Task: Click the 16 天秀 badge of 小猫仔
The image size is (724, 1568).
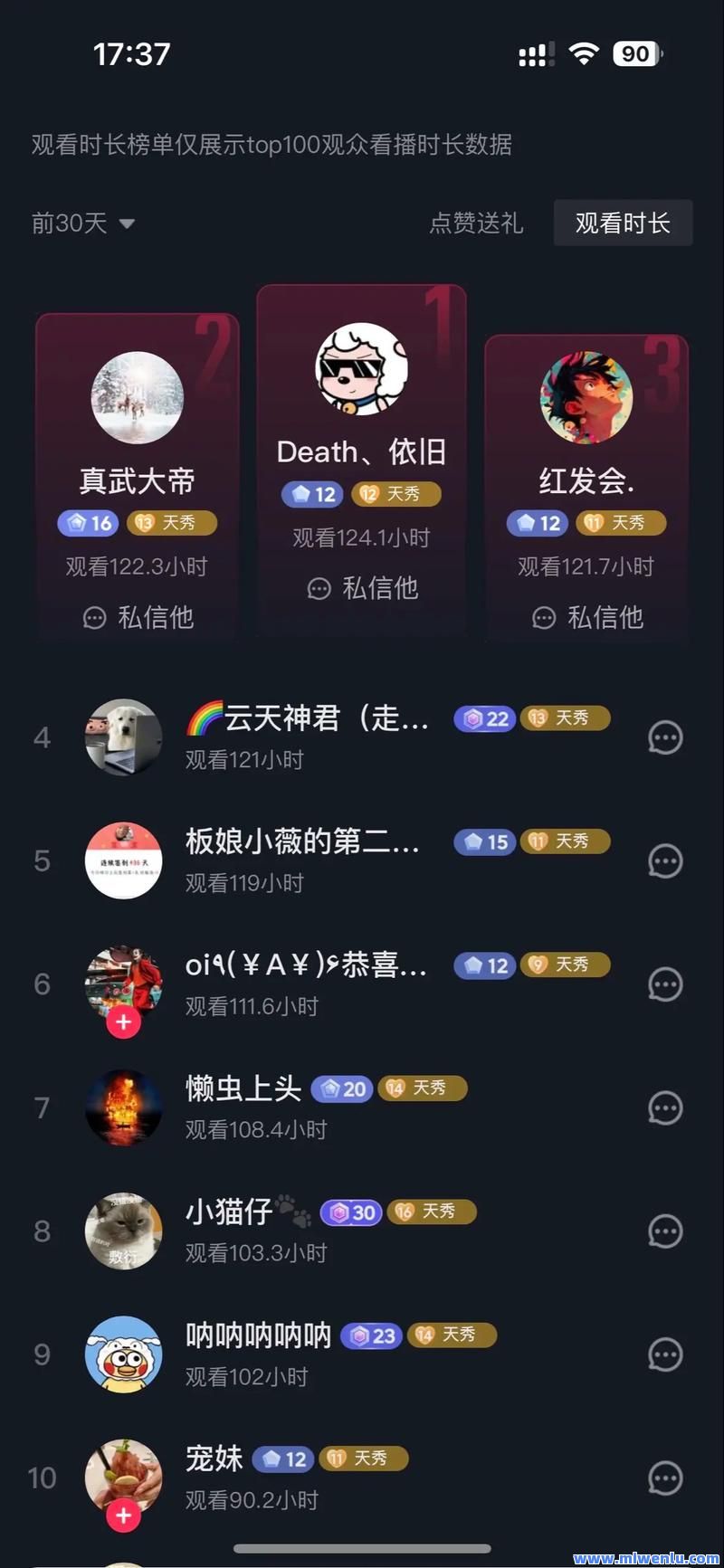Action: 433,1212
